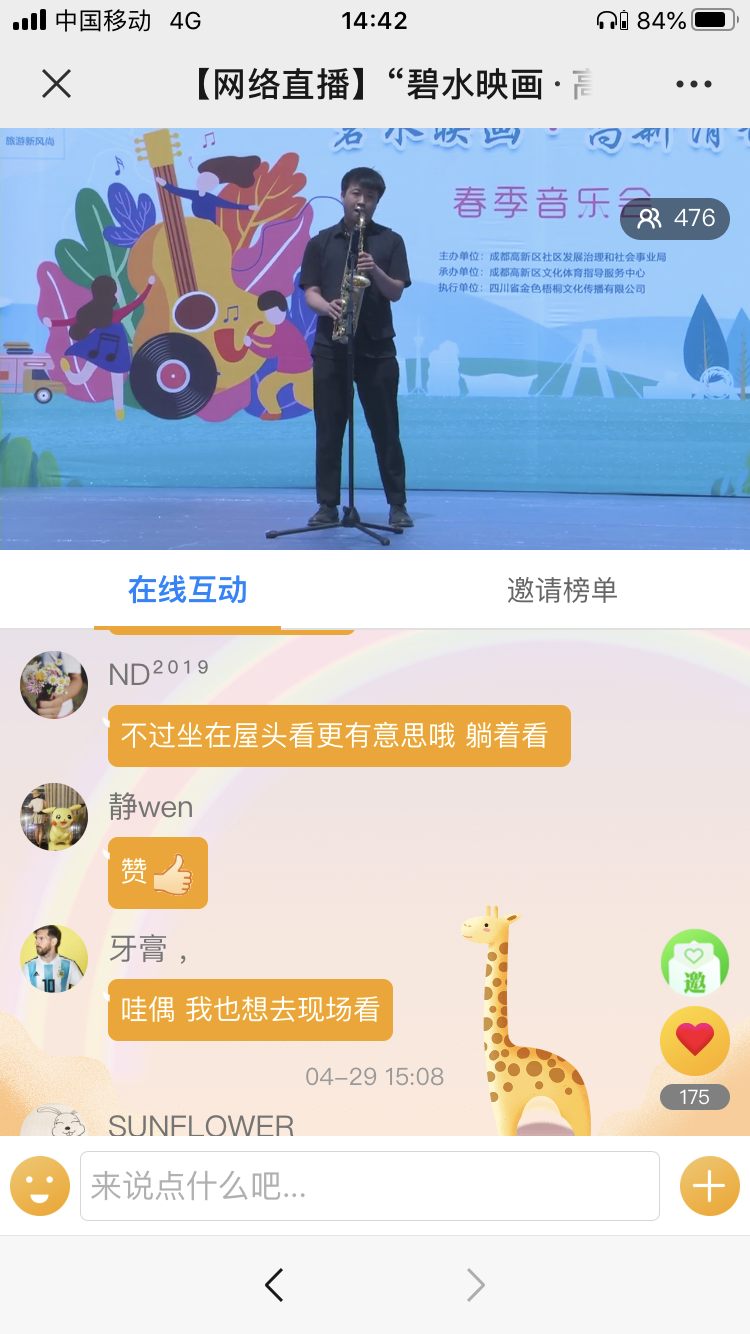Image resolution: width=750 pixels, height=1334 pixels.
Task: Open the three-dot overflow menu
Action: click(694, 84)
